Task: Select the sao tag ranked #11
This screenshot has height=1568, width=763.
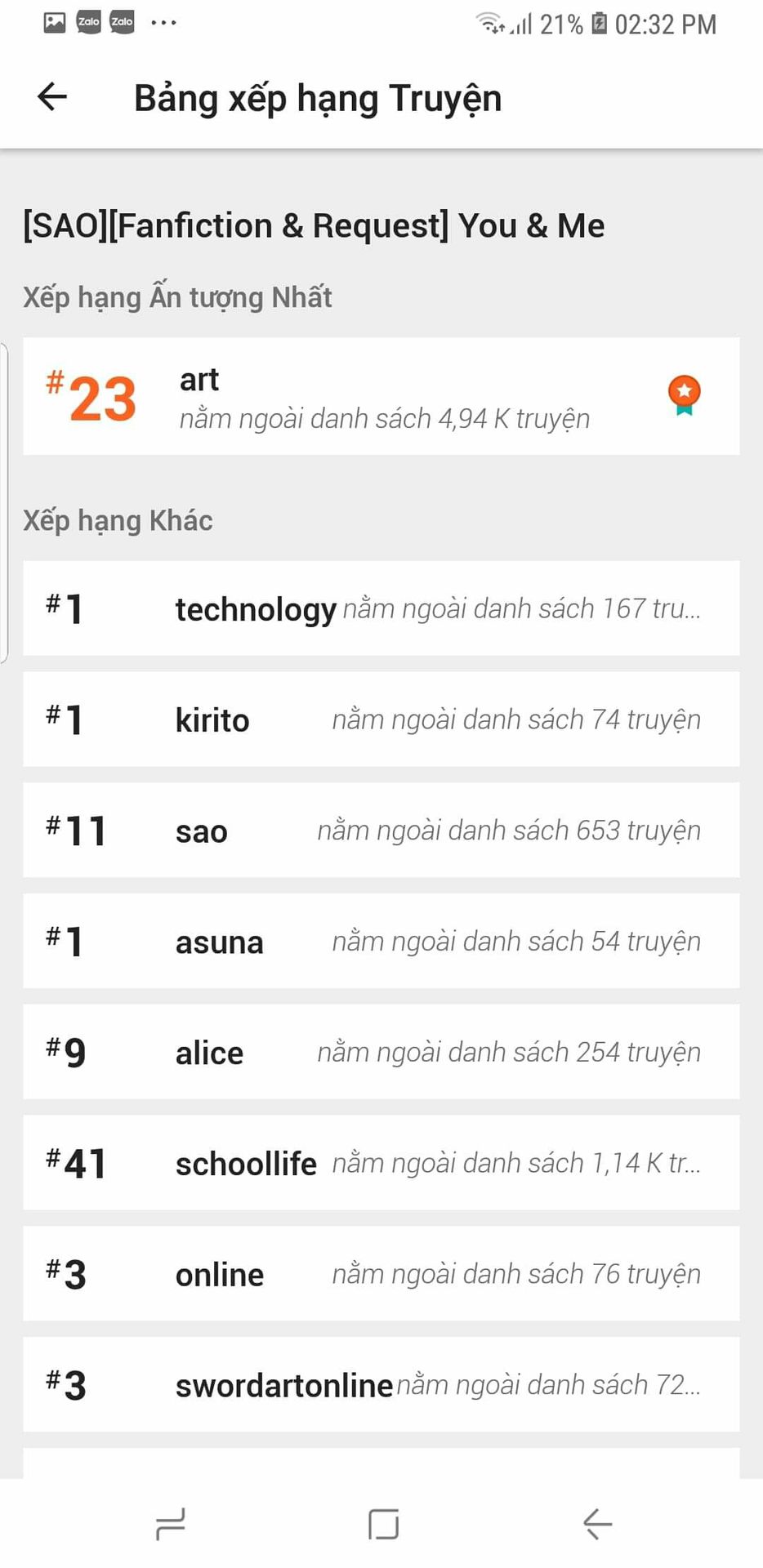Action: pyautogui.click(x=381, y=831)
